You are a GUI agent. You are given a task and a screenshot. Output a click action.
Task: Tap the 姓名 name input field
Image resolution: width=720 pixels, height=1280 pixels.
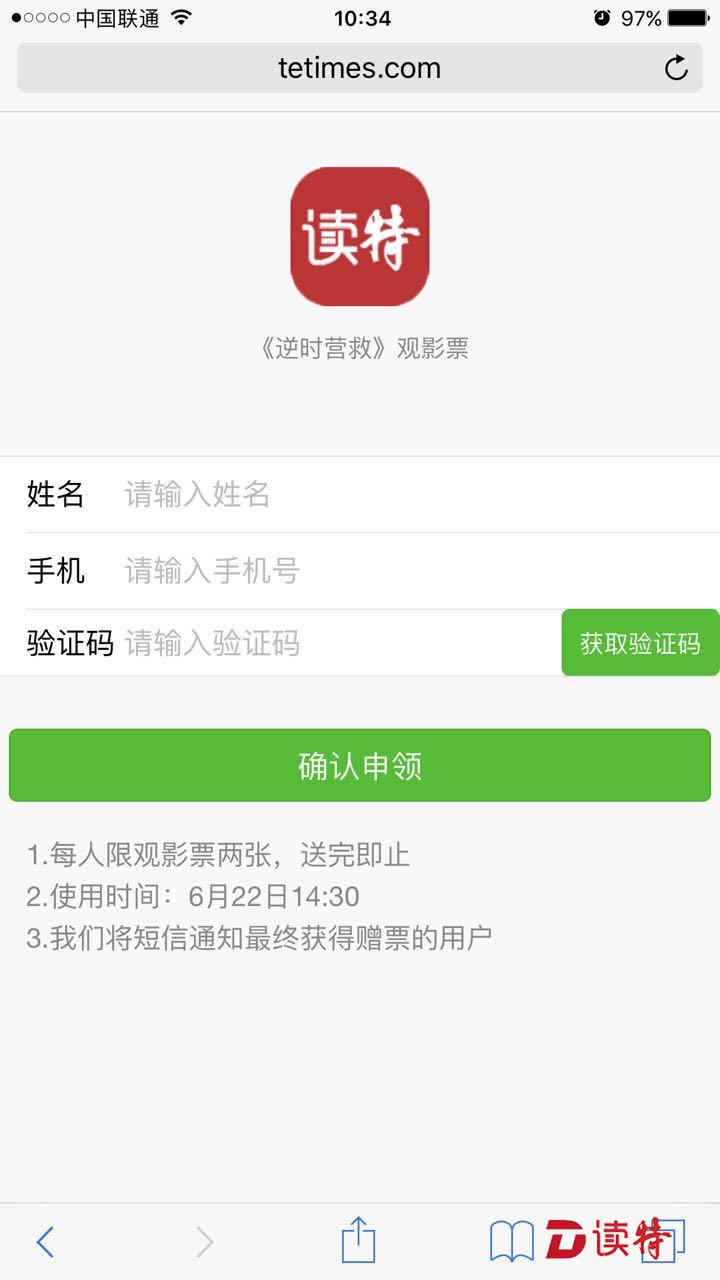click(x=415, y=494)
